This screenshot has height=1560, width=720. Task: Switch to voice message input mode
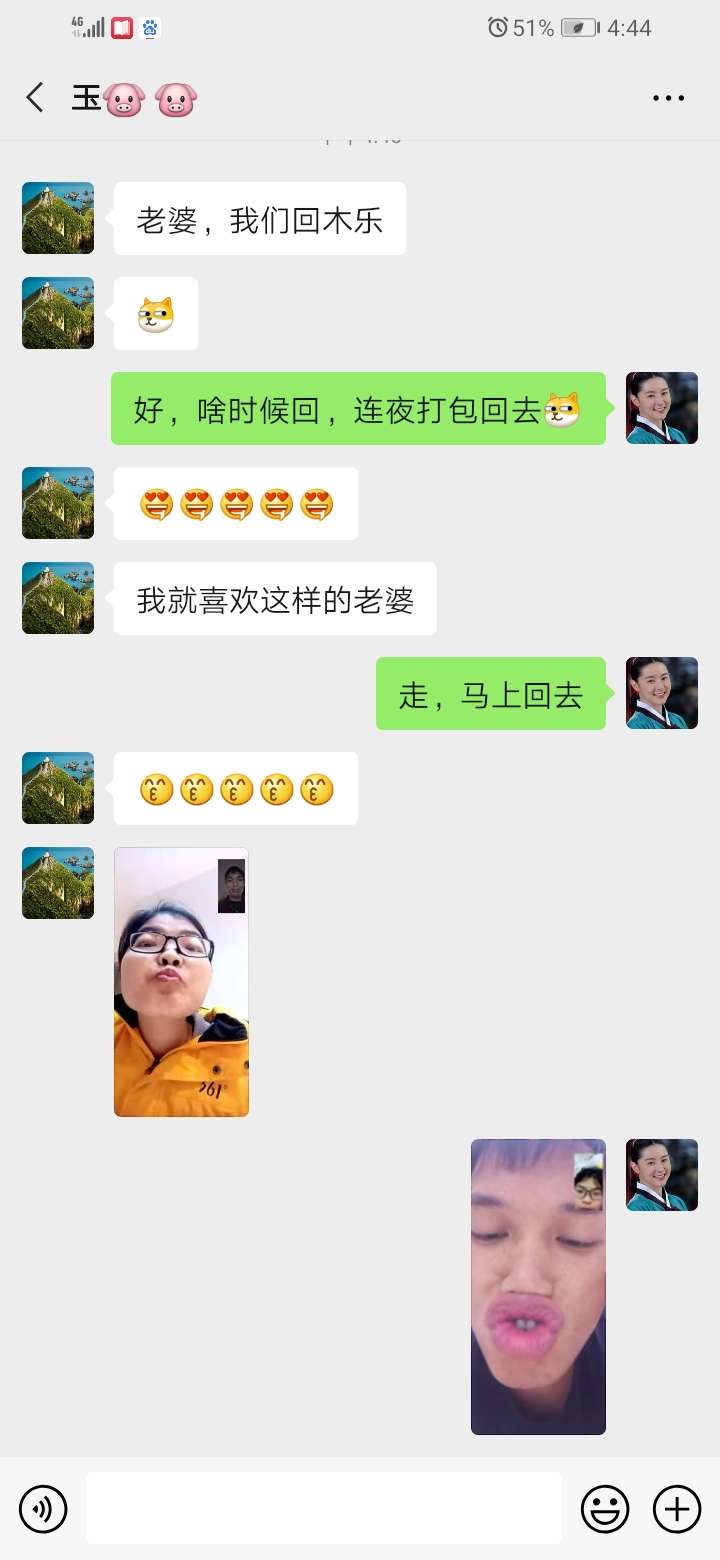(x=42, y=1508)
